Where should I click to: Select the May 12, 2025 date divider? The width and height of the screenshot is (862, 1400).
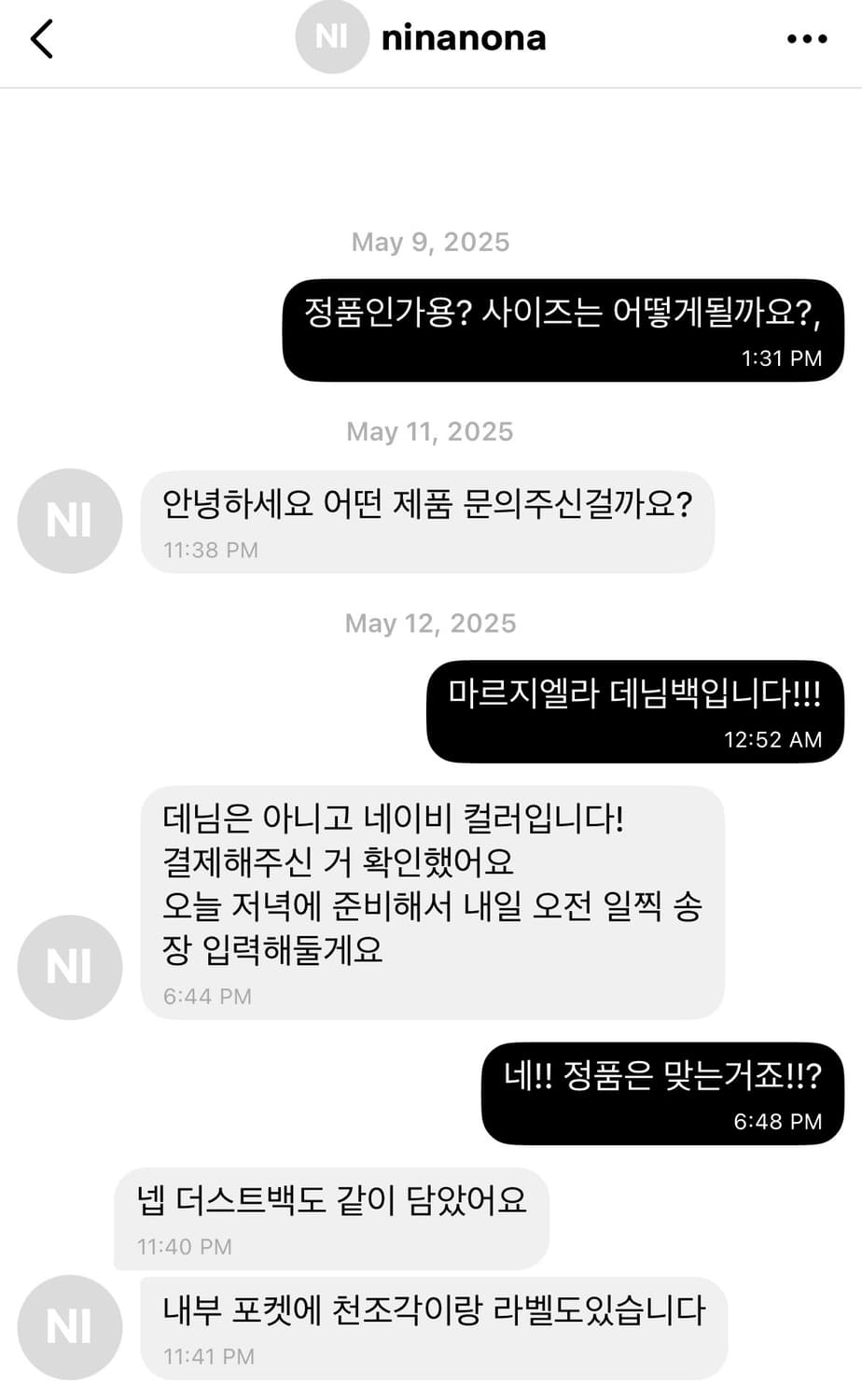tap(430, 623)
